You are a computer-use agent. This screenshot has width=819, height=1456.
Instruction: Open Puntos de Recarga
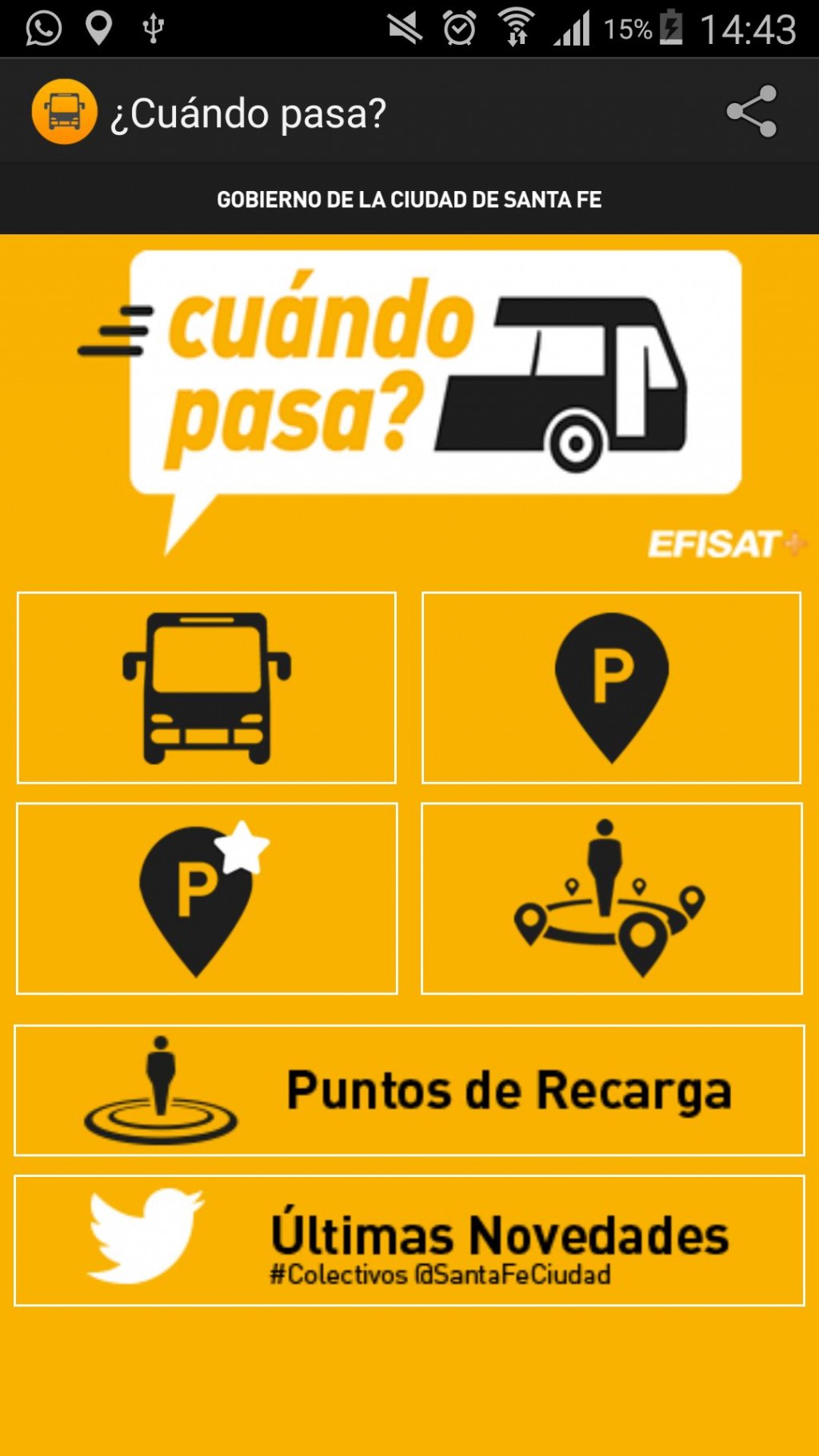coord(409,1091)
